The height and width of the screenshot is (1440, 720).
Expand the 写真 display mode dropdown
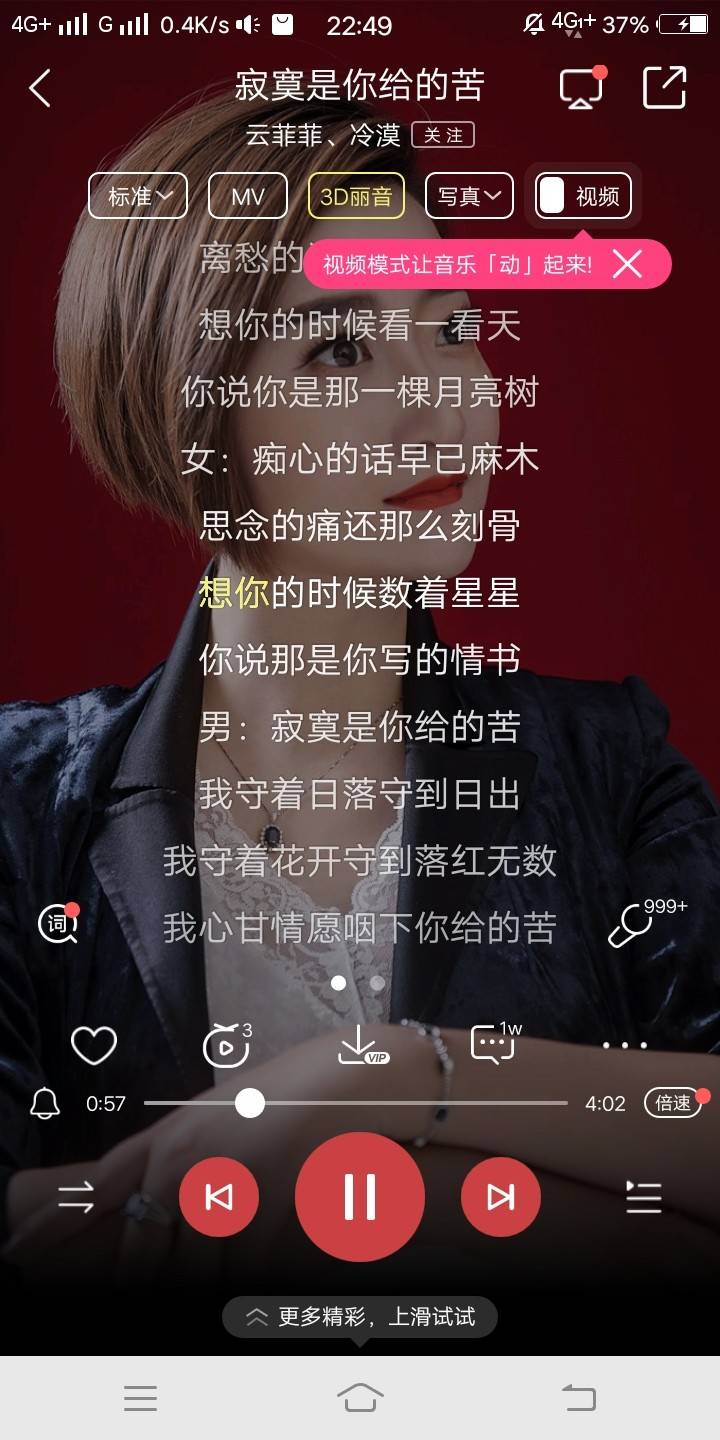click(469, 196)
